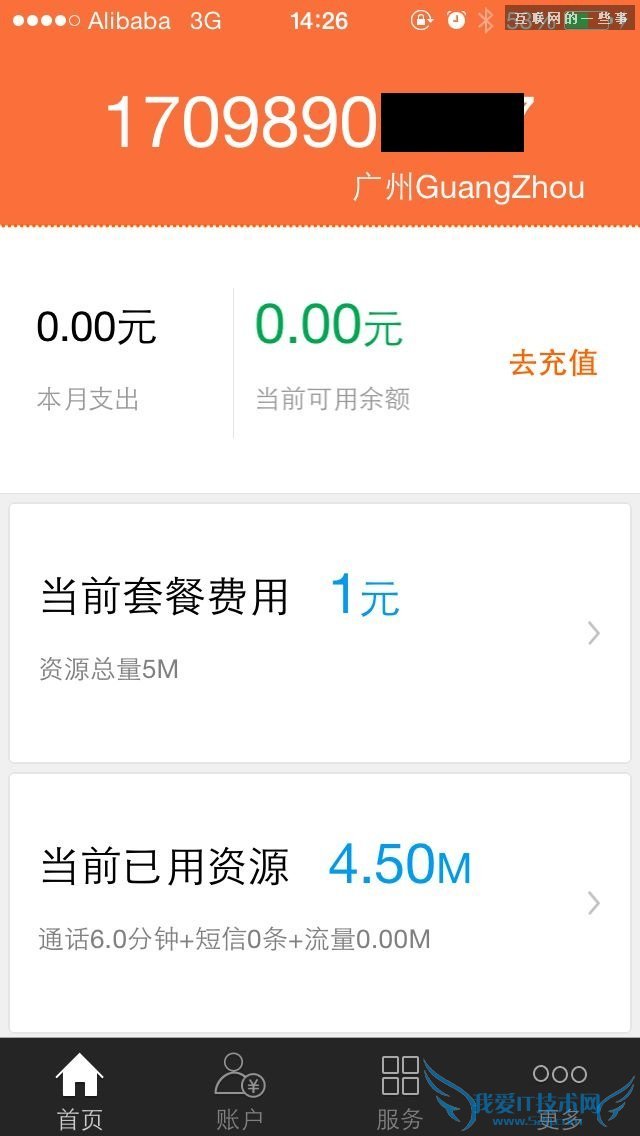
Task: Tap 去充值 to recharge balance
Action: click(553, 362)
